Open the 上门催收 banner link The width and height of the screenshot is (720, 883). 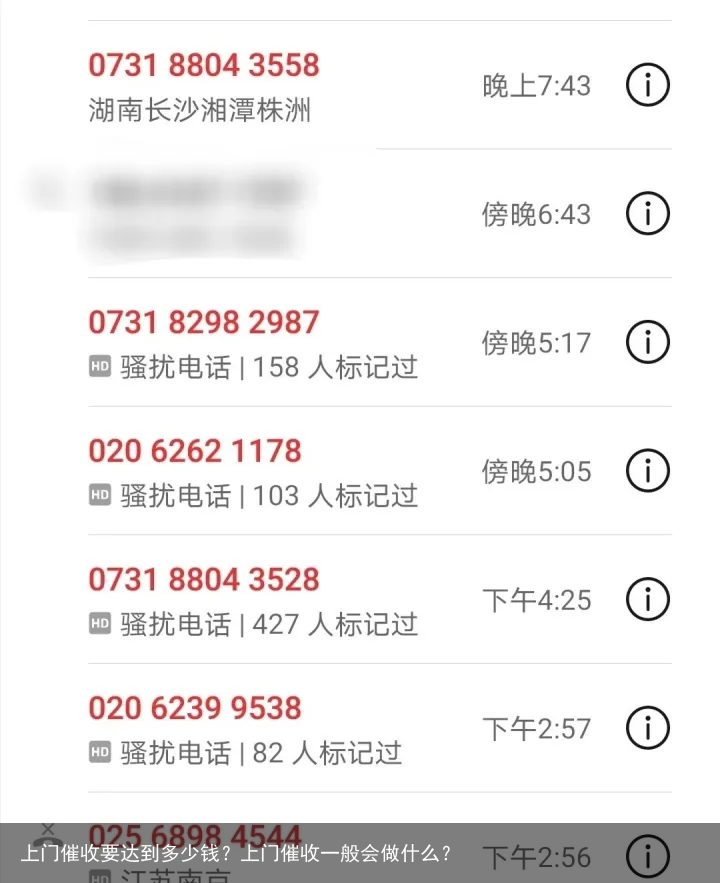[x=236, y=854]
